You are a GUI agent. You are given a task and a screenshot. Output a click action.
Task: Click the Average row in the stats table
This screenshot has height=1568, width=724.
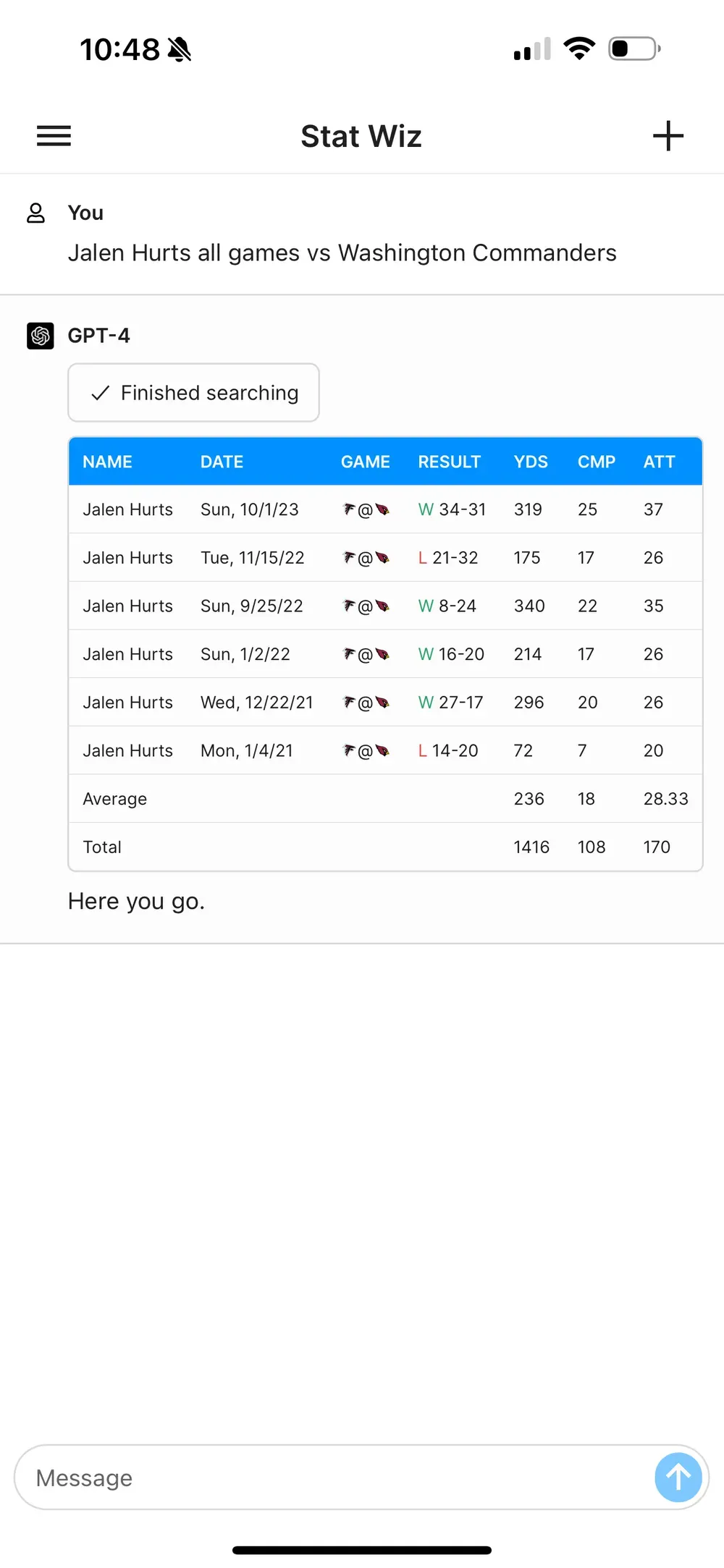tap(362, 798)
